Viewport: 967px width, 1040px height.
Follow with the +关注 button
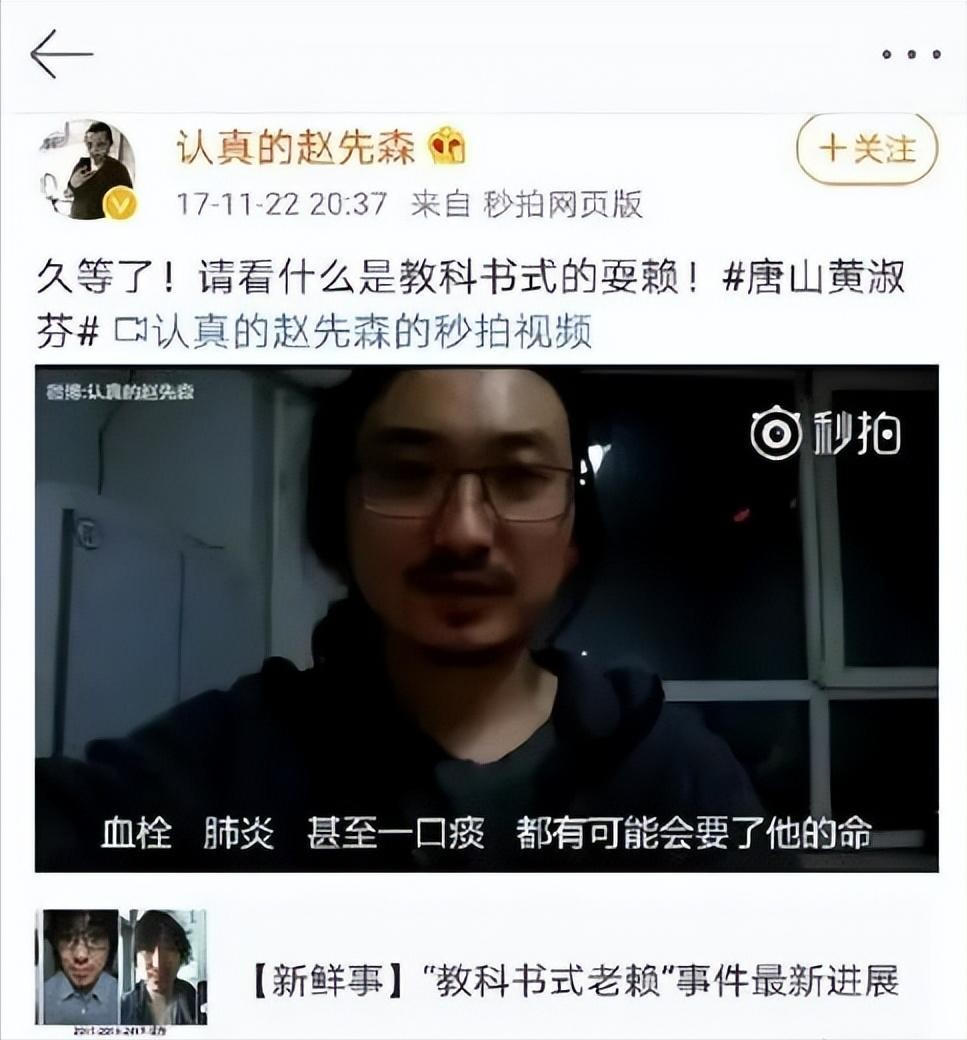(867, 150)
